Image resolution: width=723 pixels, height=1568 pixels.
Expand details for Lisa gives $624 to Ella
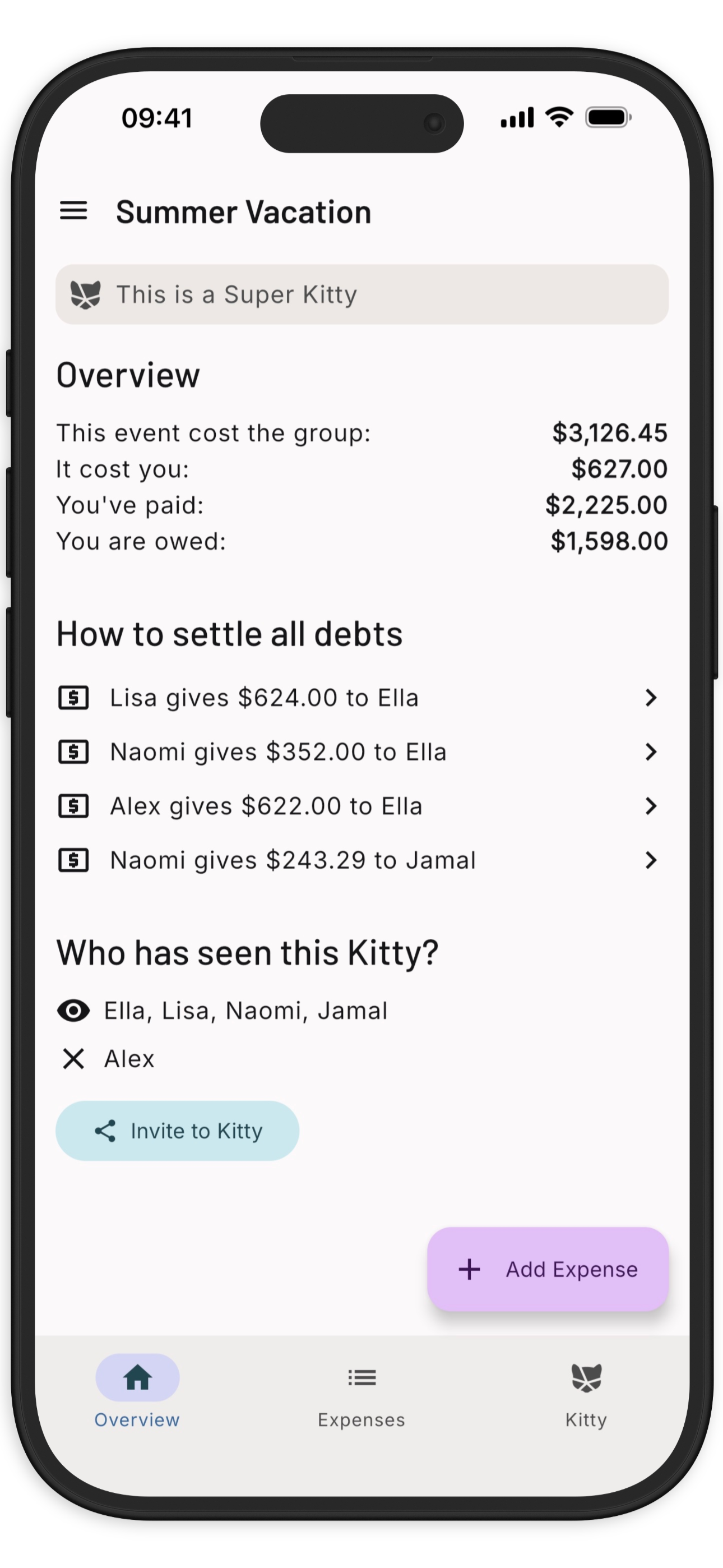(651, 698)
